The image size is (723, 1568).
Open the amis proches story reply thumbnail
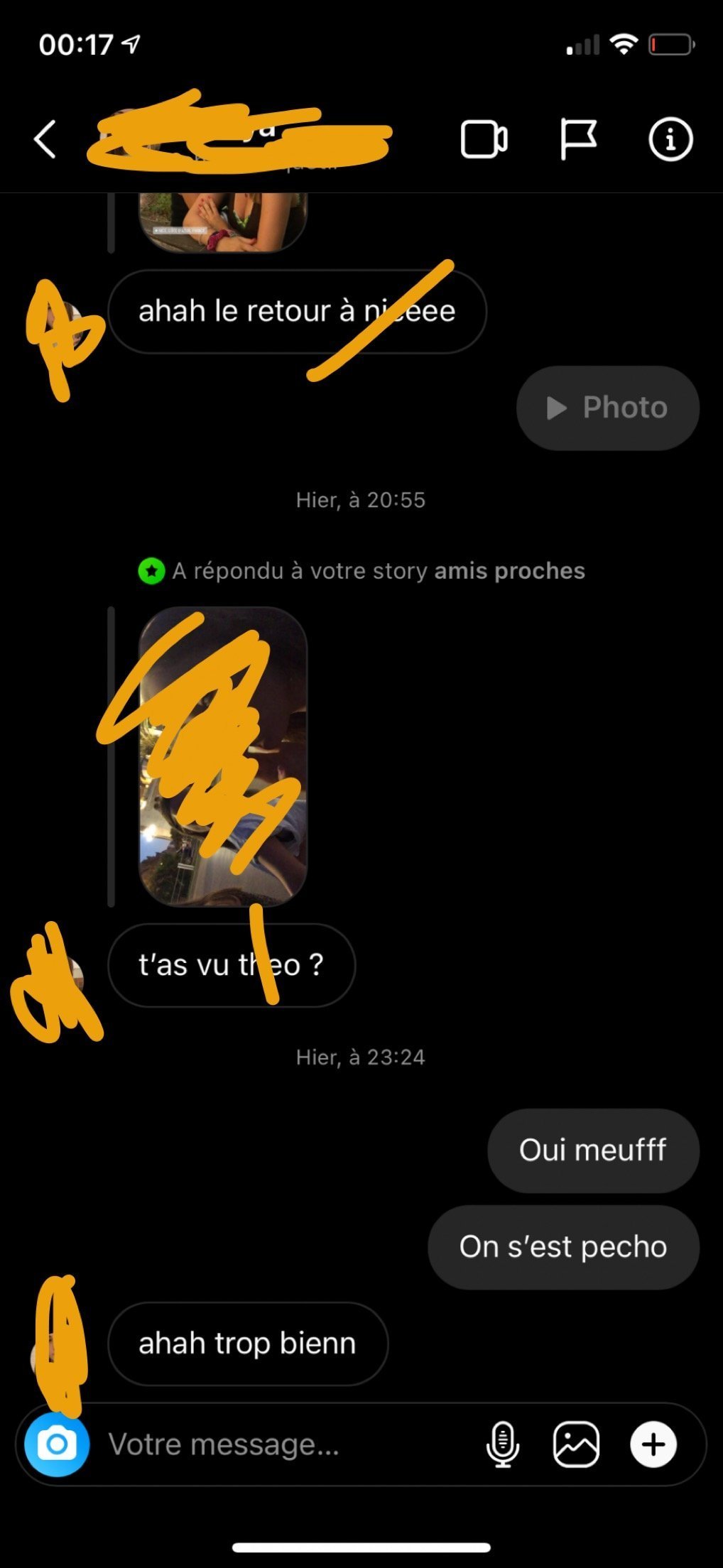point(223,757)
